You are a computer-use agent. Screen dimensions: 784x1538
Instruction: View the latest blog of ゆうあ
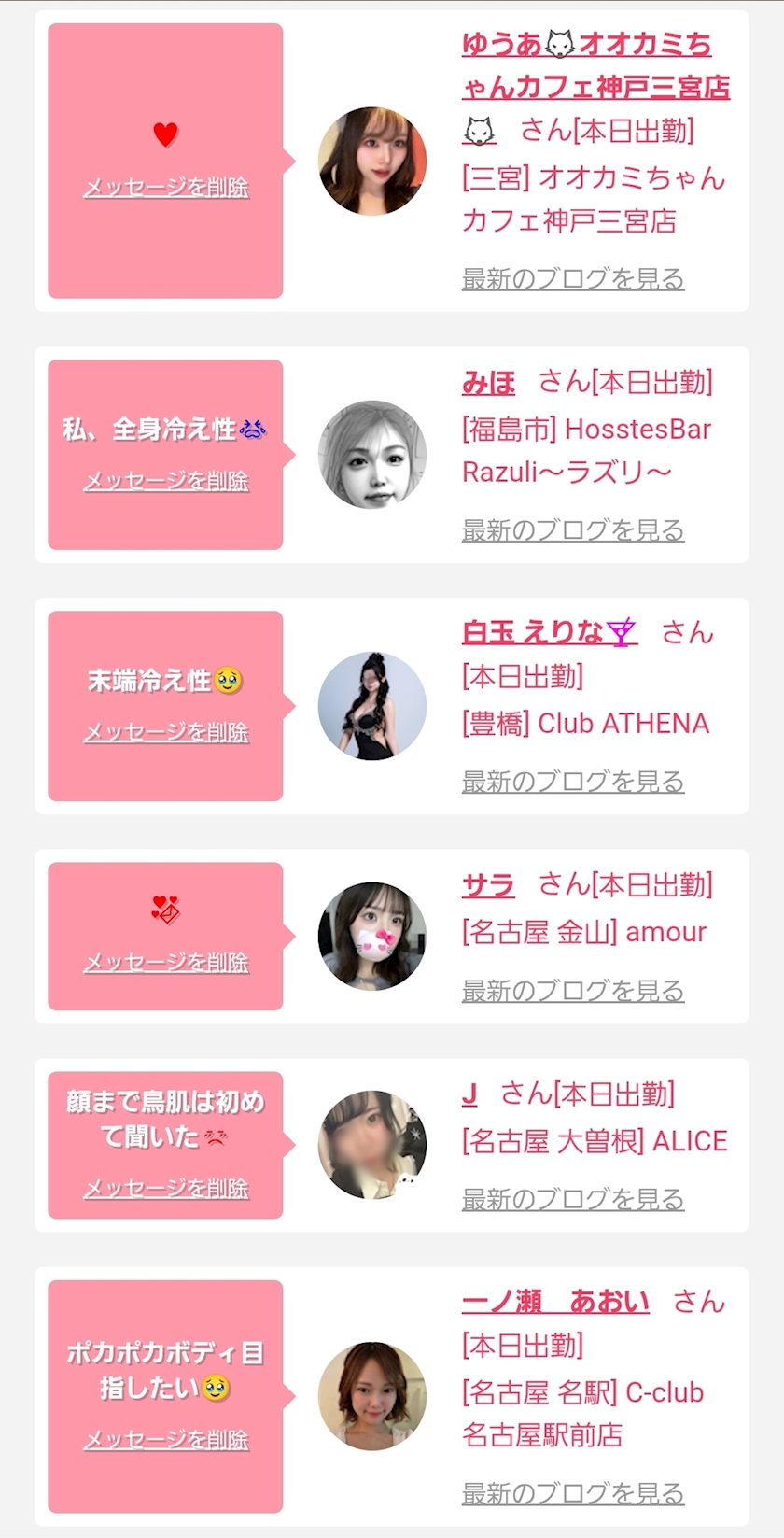[573, 278]
